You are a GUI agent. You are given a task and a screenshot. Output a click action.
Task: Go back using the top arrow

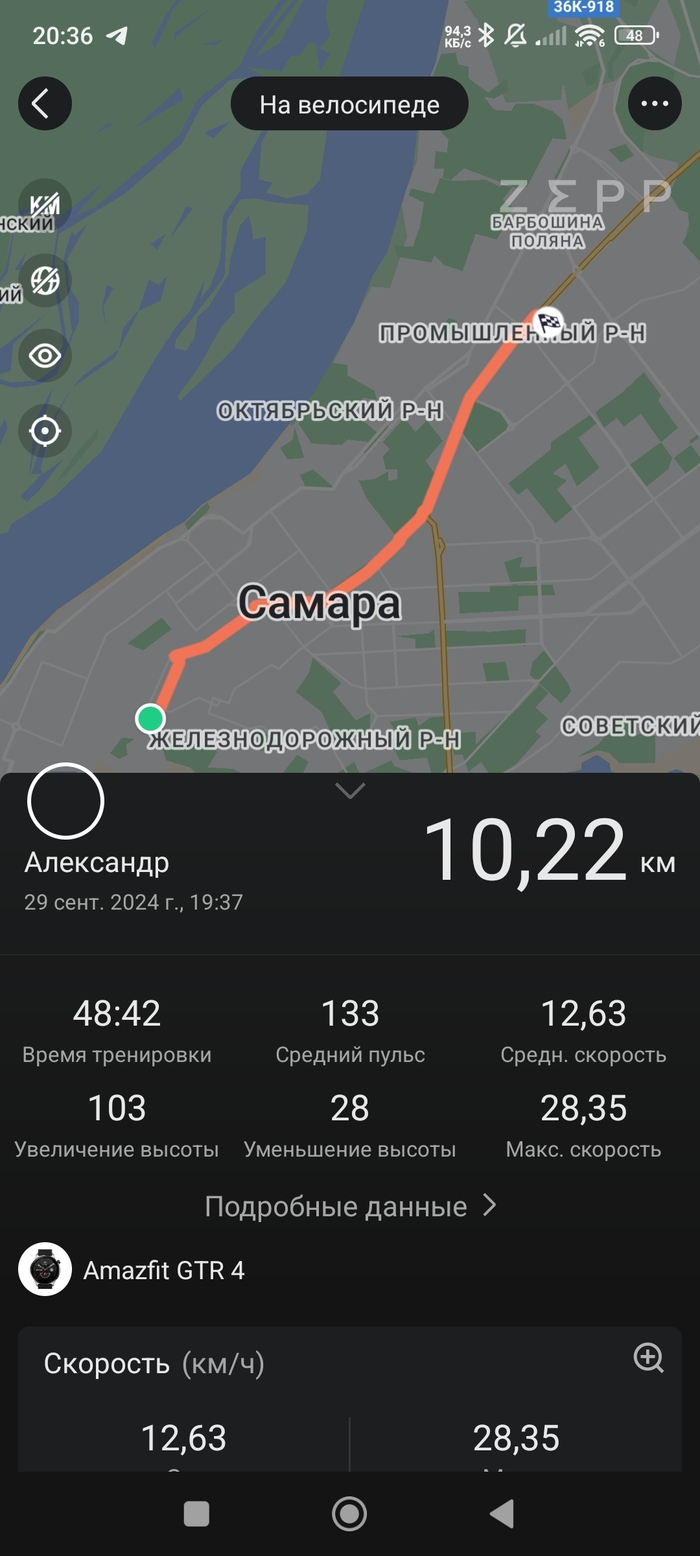pyautogui.click(x=45, y=104)
